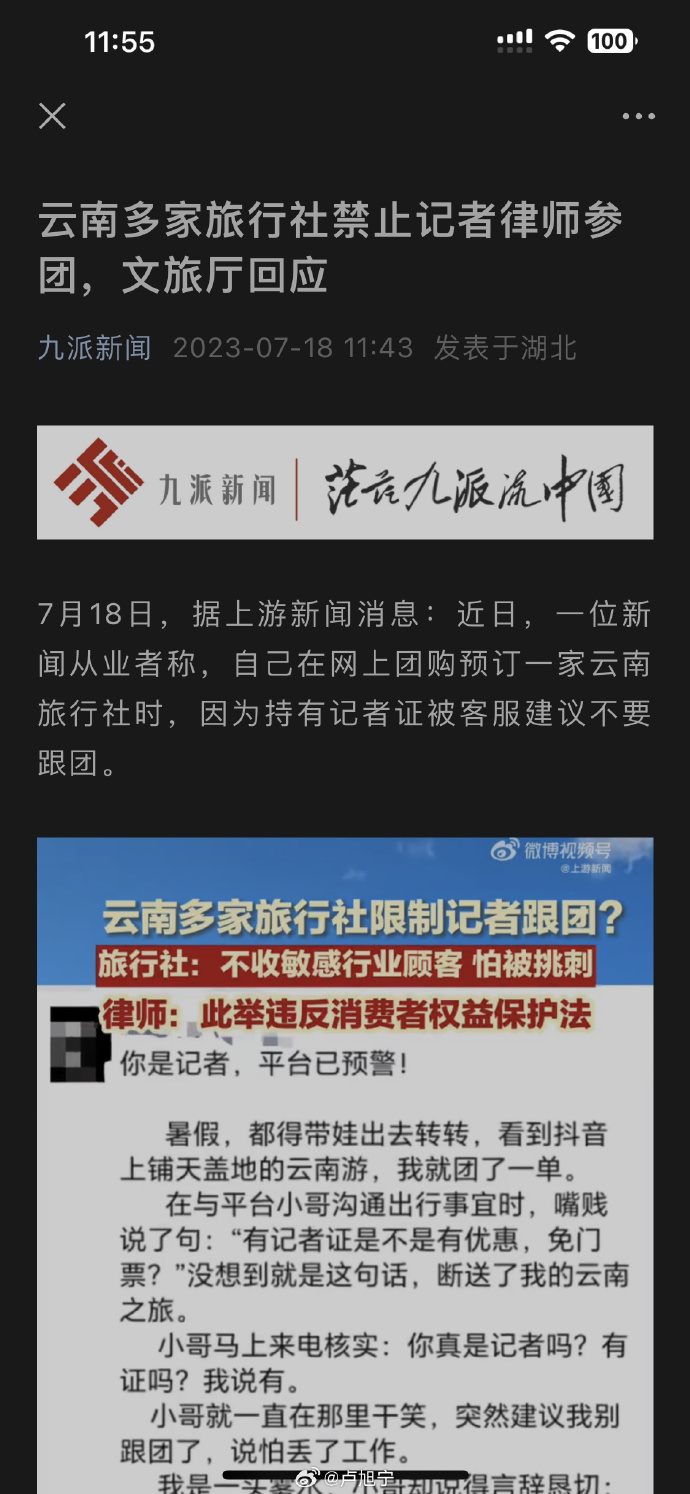Open the 九派新闻 account link
Viewport: 690px width, 1494px height.
(x=94, y=348)
